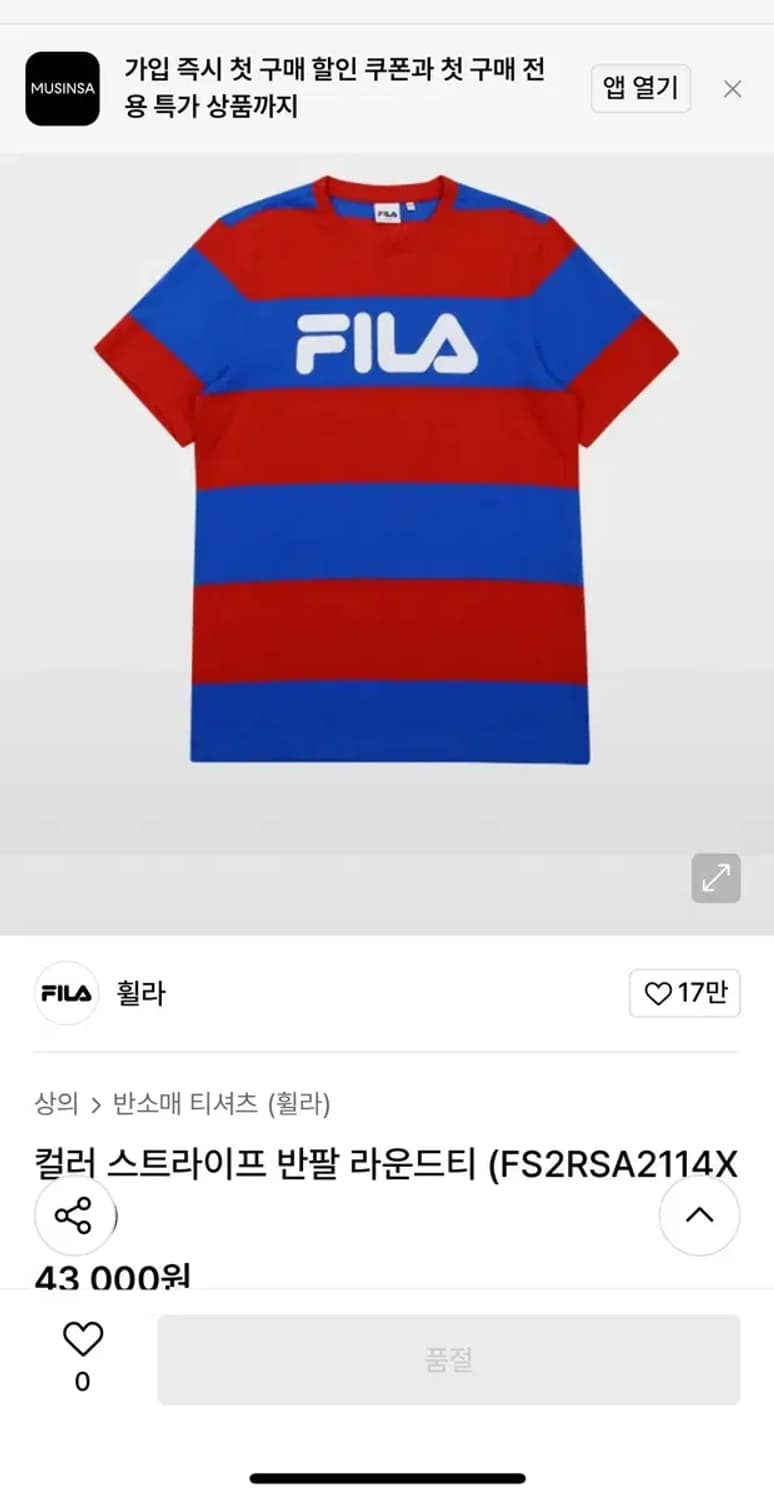Toggle wishlist for the FILA brand
The image size is (774, 1500).
click(685, 993)
